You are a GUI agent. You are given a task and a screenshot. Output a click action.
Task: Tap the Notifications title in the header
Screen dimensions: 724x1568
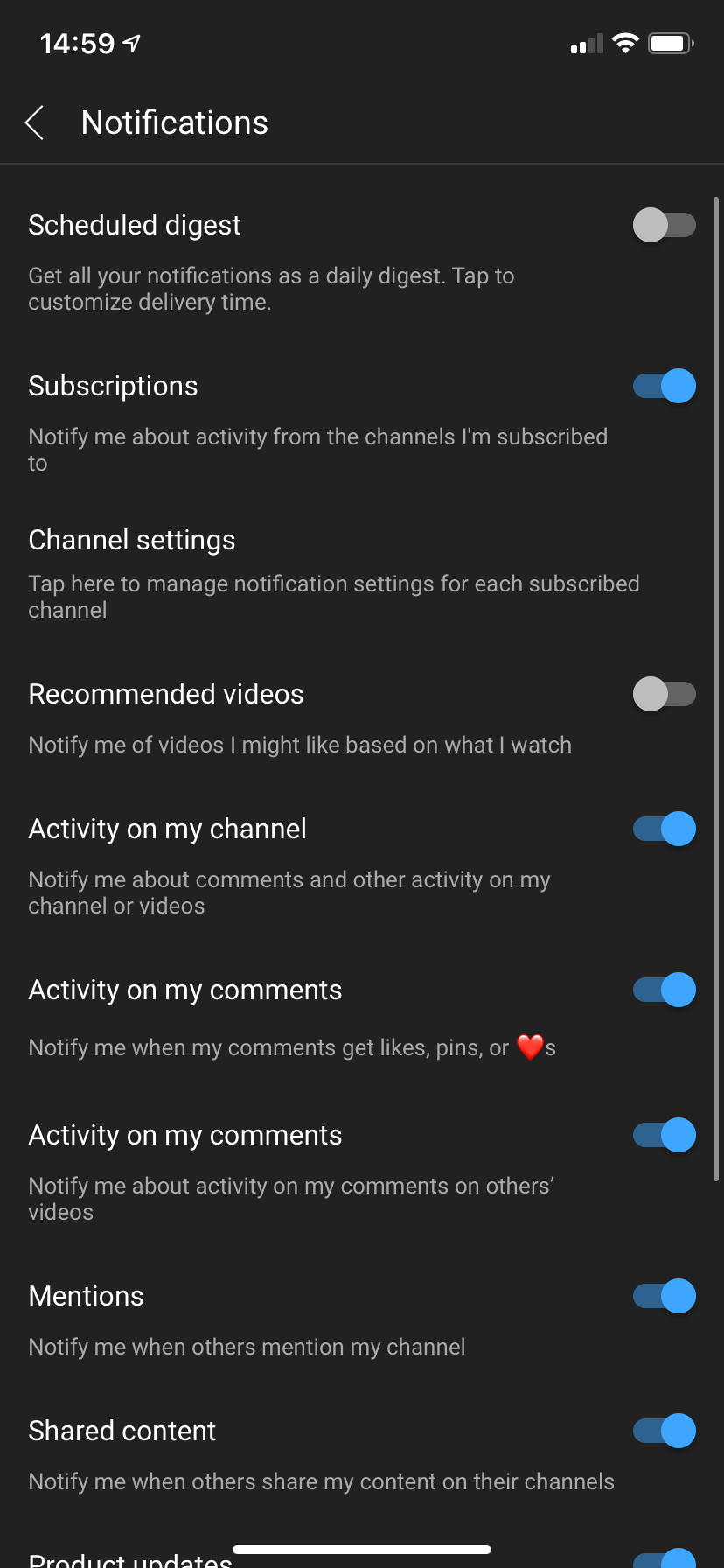174,122
